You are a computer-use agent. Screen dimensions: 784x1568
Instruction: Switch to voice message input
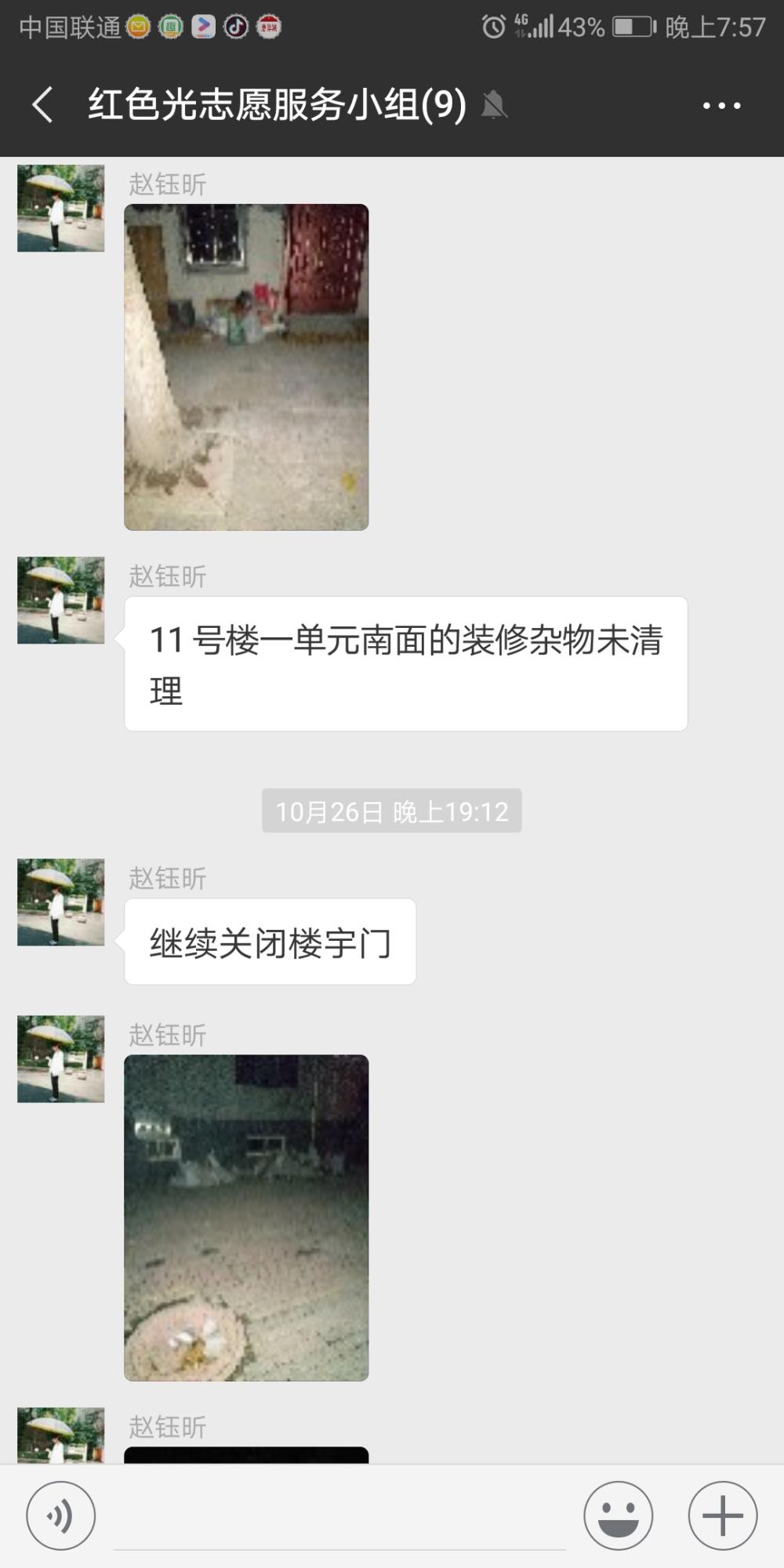pos(61,1515)
